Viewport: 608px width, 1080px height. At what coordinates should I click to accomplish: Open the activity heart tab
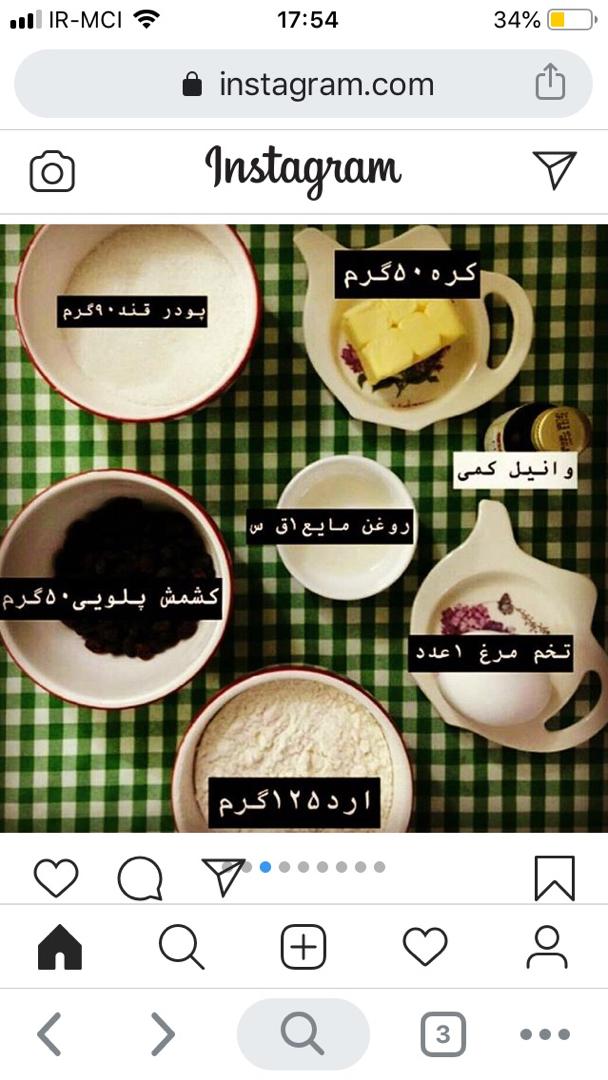click(x=425, y=946)
